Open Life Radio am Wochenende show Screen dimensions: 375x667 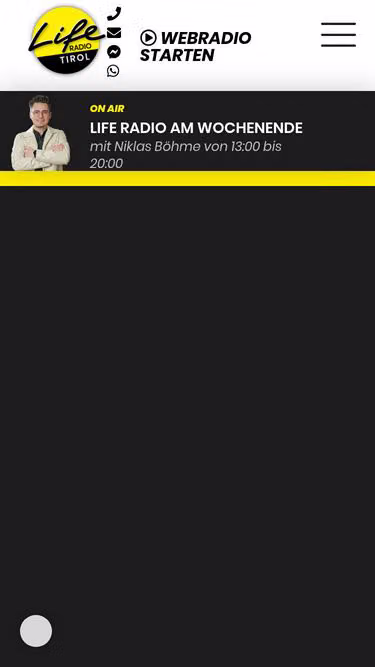click(196, 128)
